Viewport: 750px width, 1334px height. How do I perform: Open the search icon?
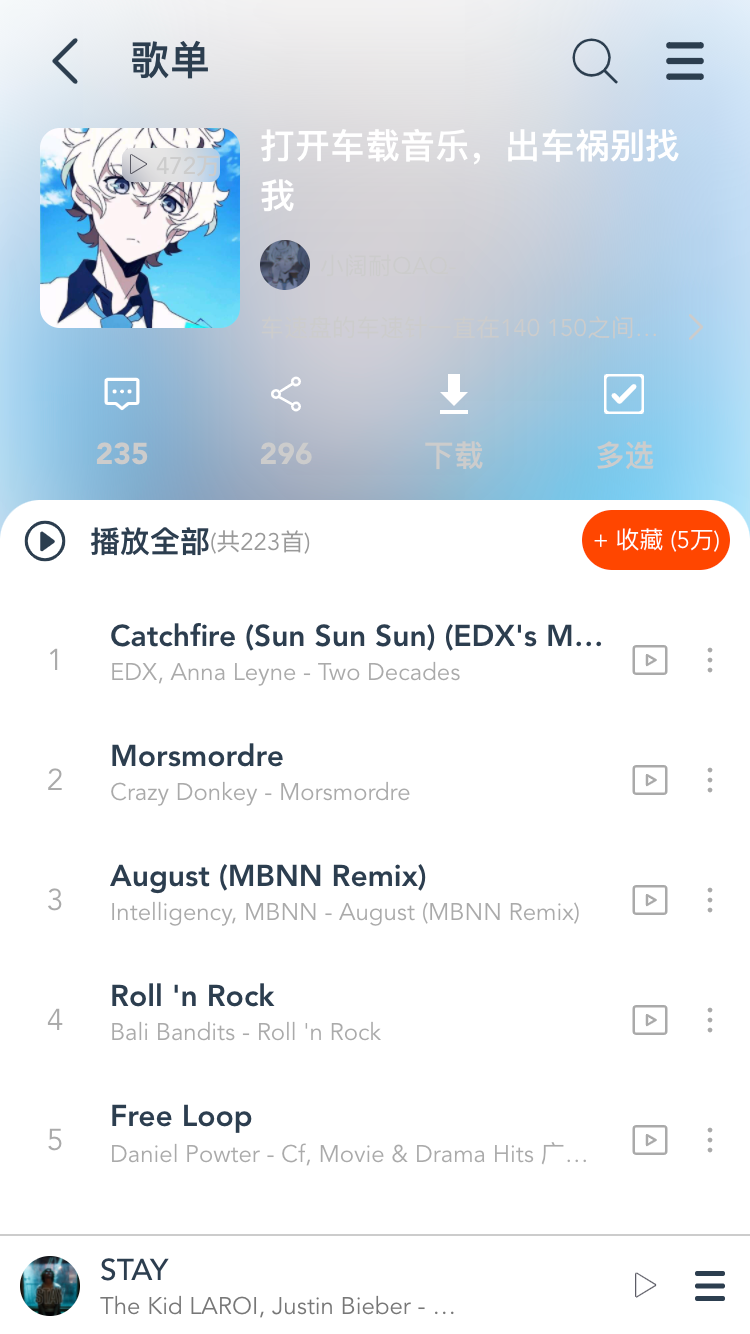click(x=594, y=61)
